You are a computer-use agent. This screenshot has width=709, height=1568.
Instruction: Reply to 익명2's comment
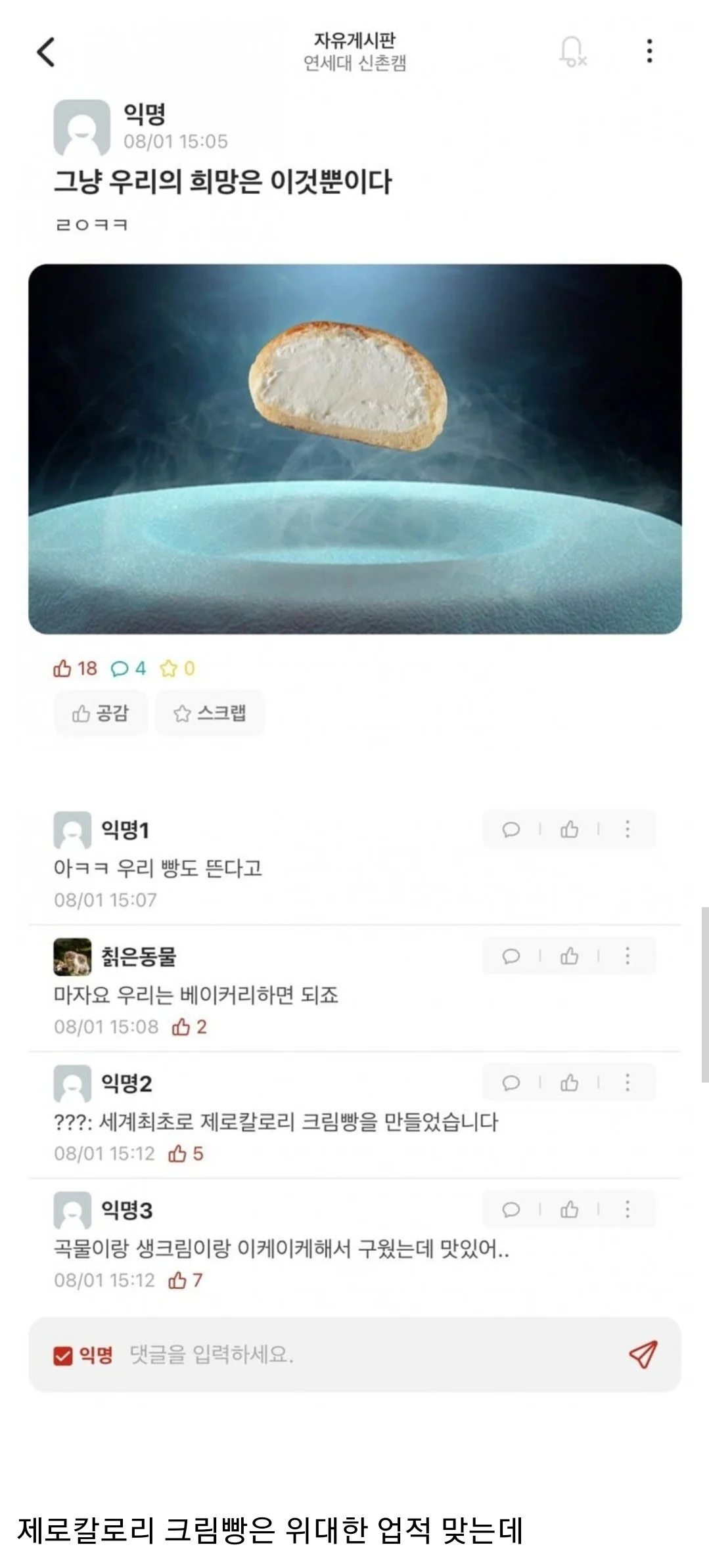point(511,1083)
